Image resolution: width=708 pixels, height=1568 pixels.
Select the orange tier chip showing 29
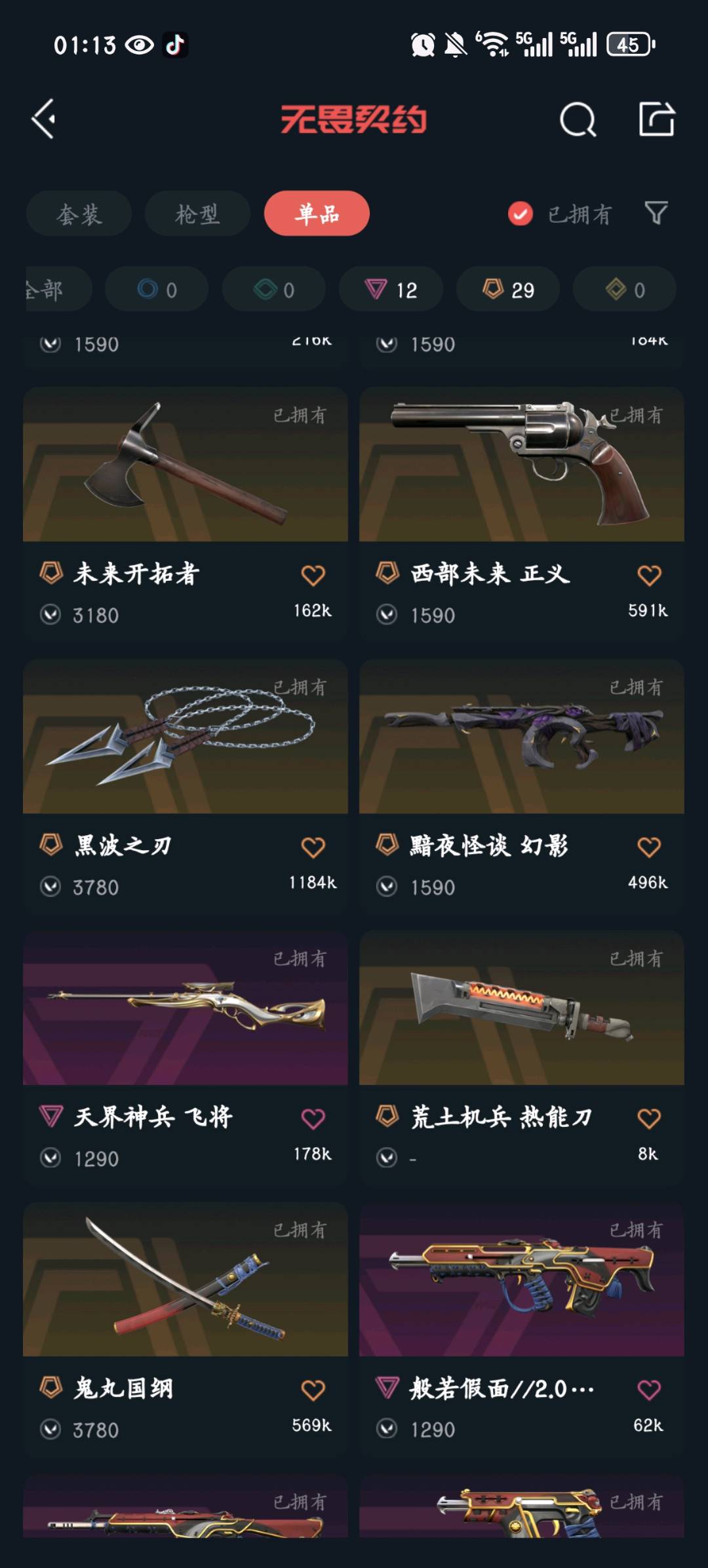point(508,289)
